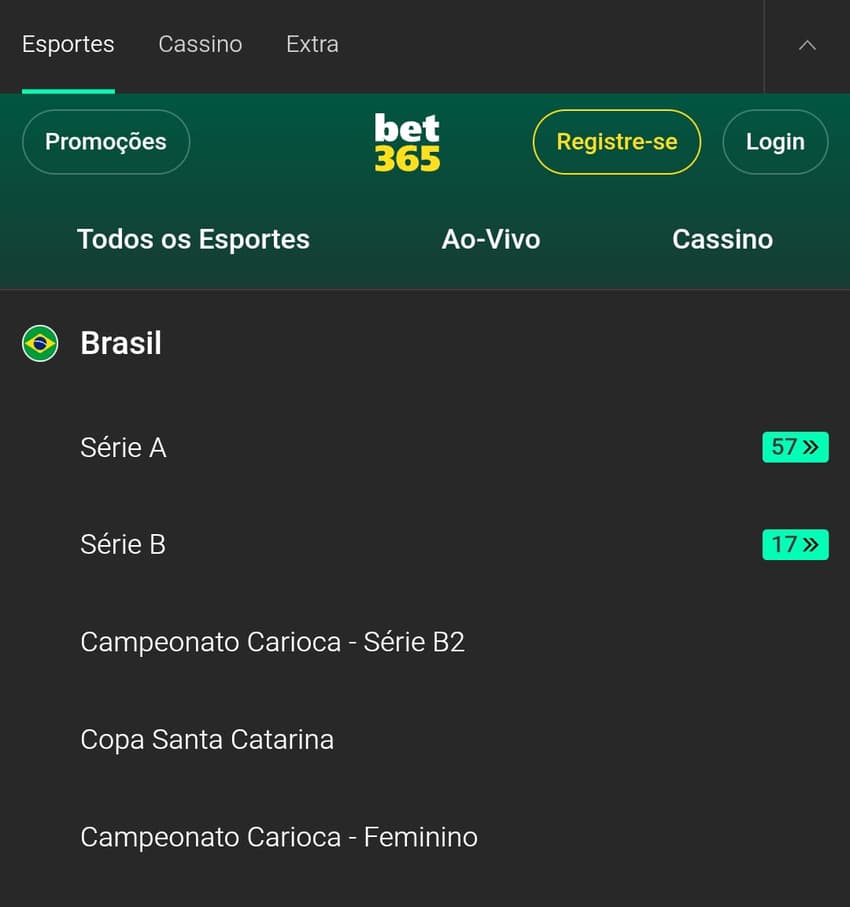Click the double-arrow icon next to Série A count
The height and width of the screenshot is (907, 850).
810,447
